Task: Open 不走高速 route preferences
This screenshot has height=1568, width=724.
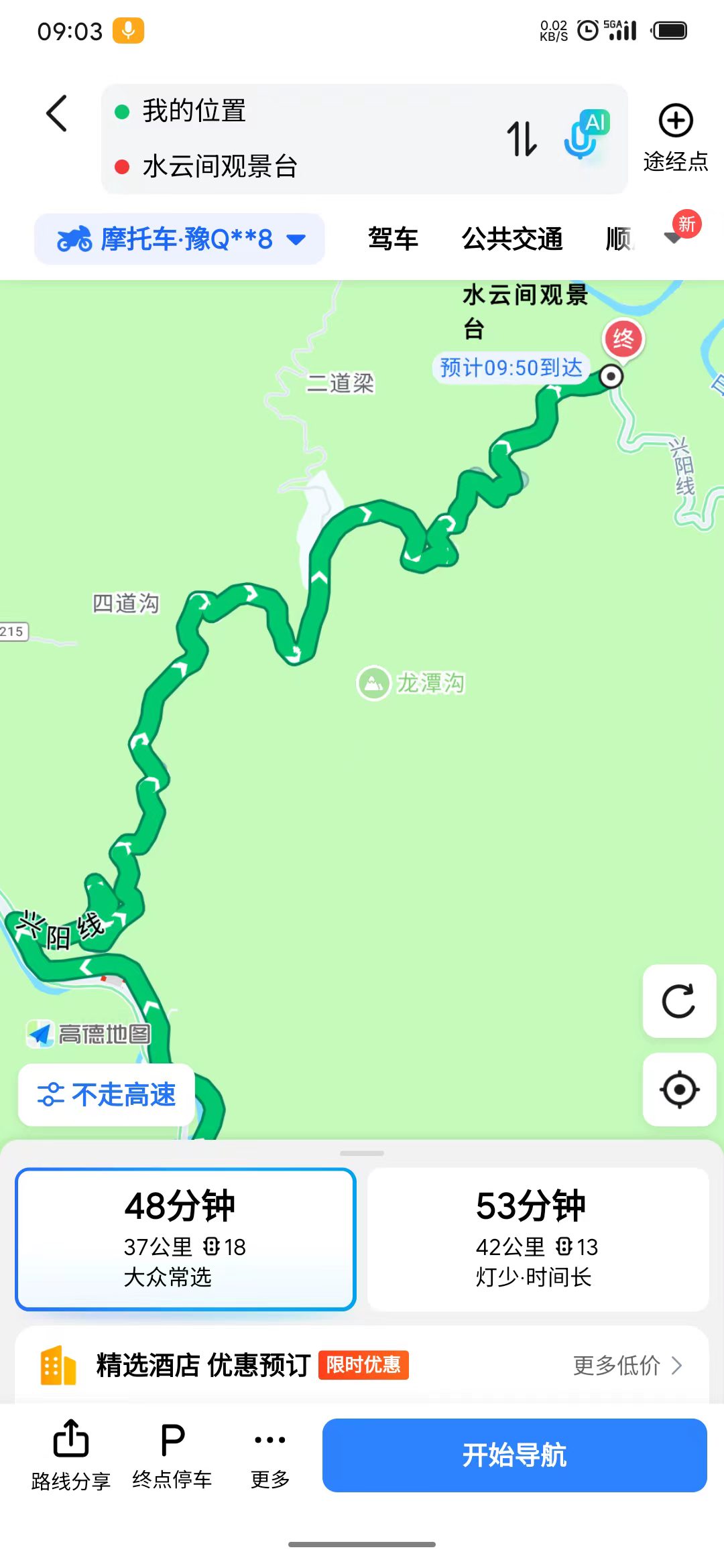Action: coord(107,1095)
